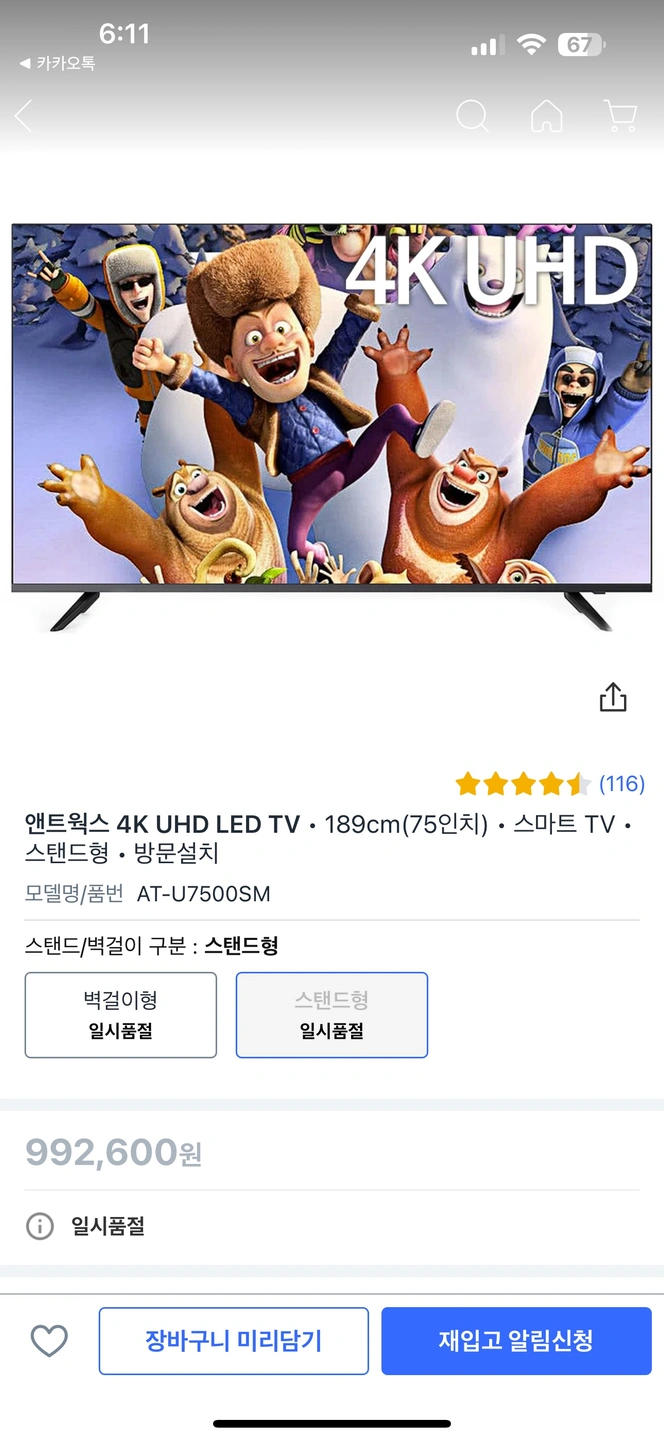Image resolution: width=664 pixels, height=1440 pixels.
Task: Open the shopping cart icon
Action: tap(620, 117)
